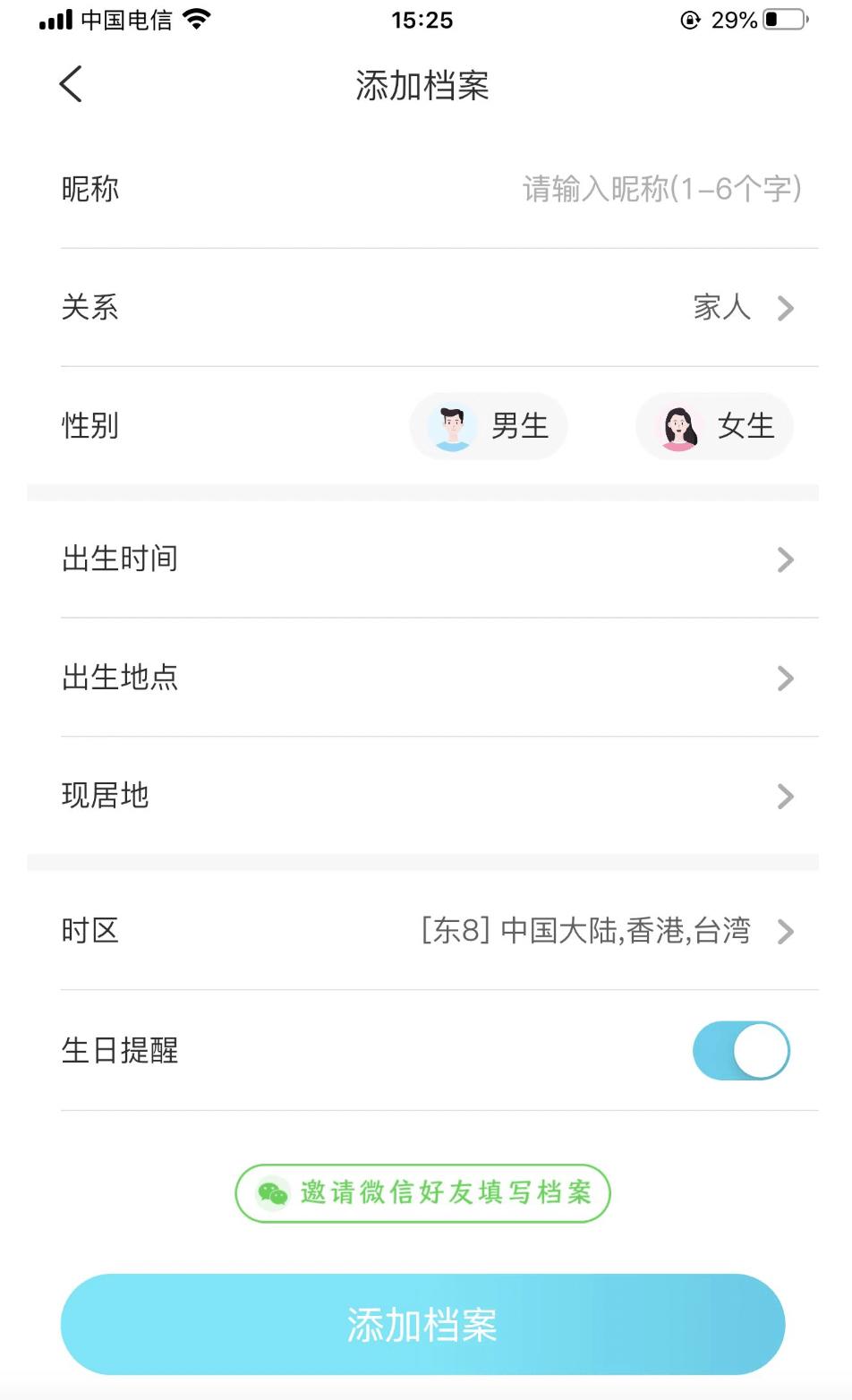The height and width of the screenshot is (1400, 852).
Task: Open the 关系 relationship selector
Action: [426, 308]
